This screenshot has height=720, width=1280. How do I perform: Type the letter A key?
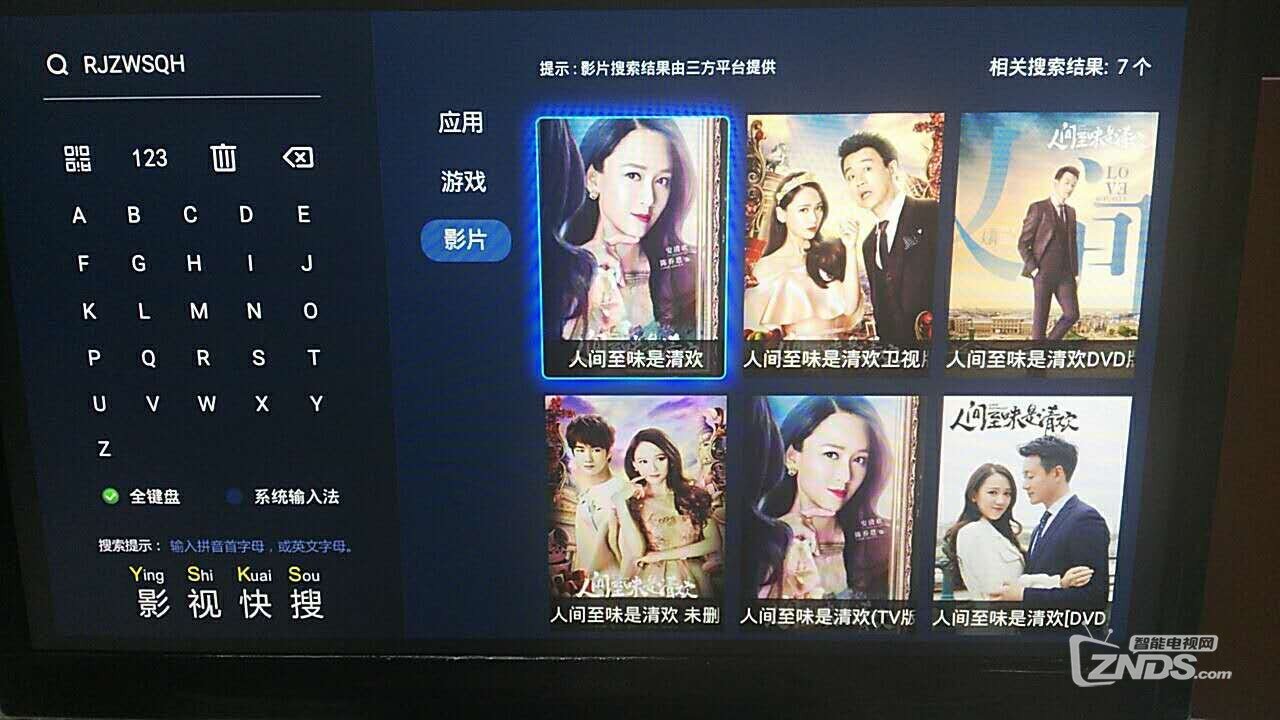pyautogui.click(x=79, y=215)
